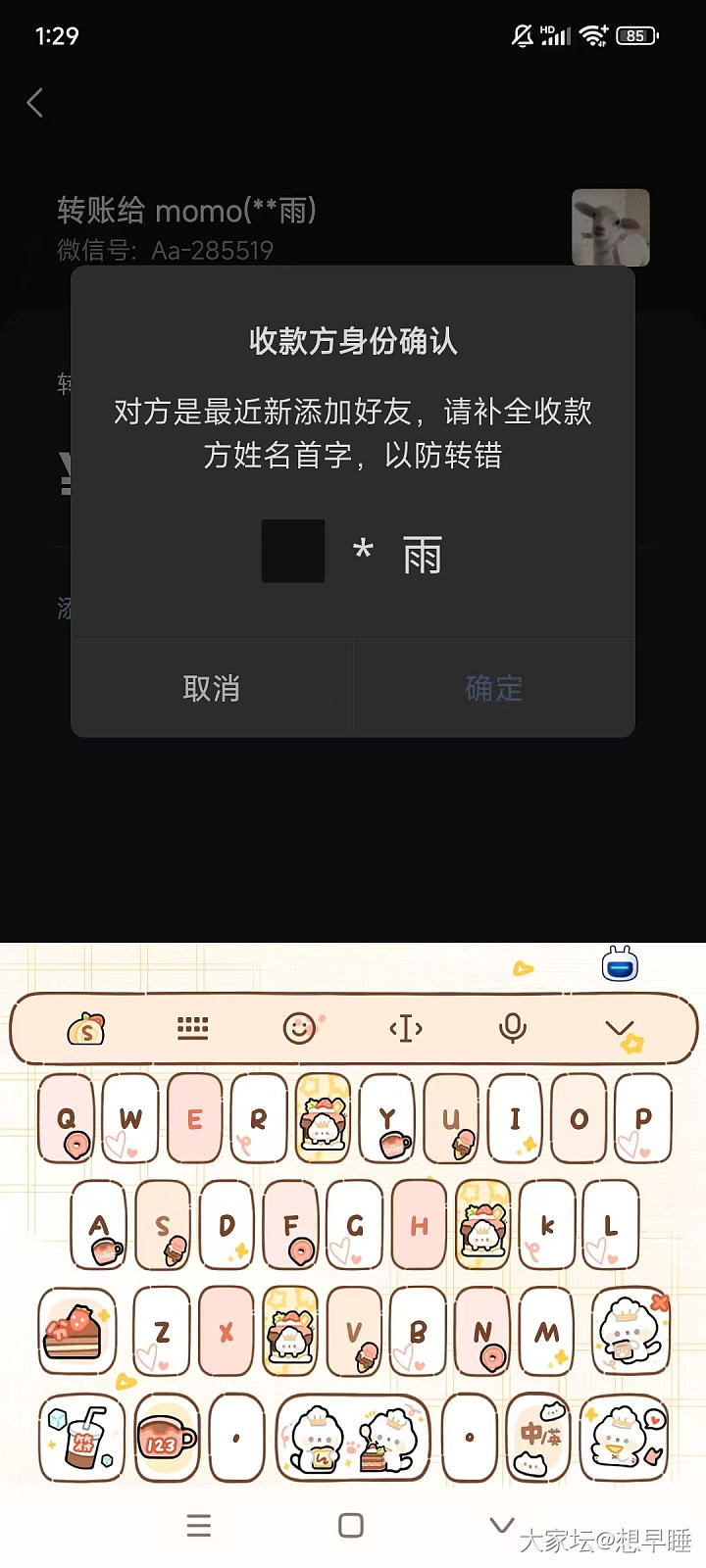Open the keyboard layout grid menu
This screenshot has height=1568, width=706.
coord(192,1028)
